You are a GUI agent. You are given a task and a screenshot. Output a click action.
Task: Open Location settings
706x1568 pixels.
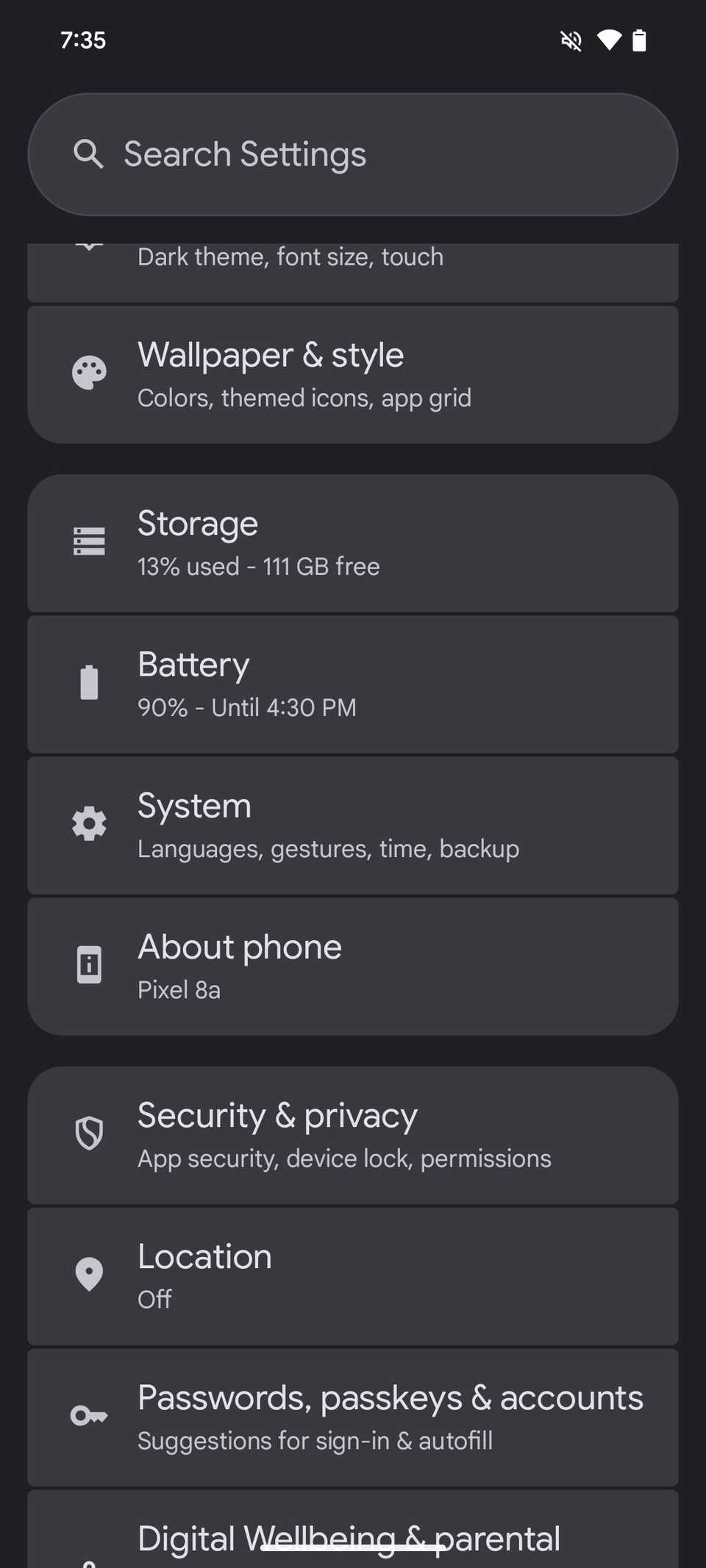(353, 1275)
